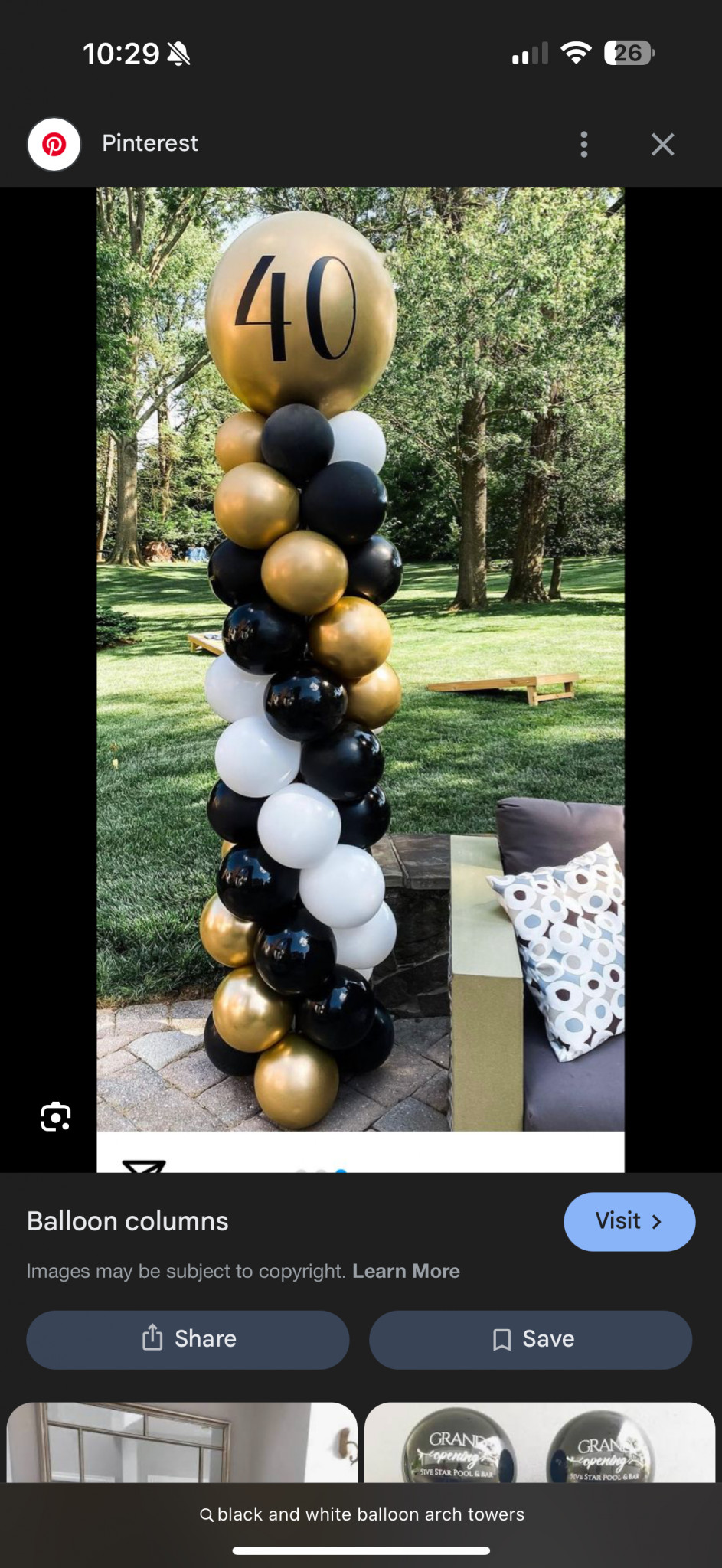
Task: Open the Grand Opening balloons related image
Action: click(540, 1442)
